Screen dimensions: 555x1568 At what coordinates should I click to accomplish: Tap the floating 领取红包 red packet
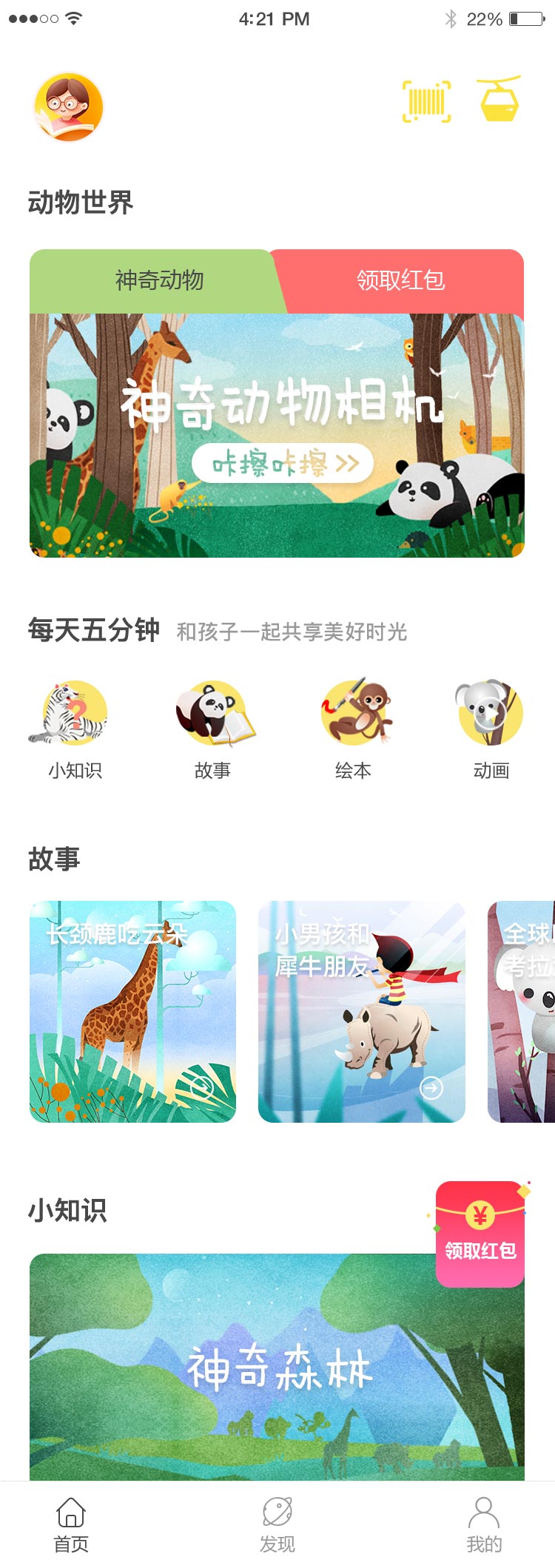pos(480,1234)
